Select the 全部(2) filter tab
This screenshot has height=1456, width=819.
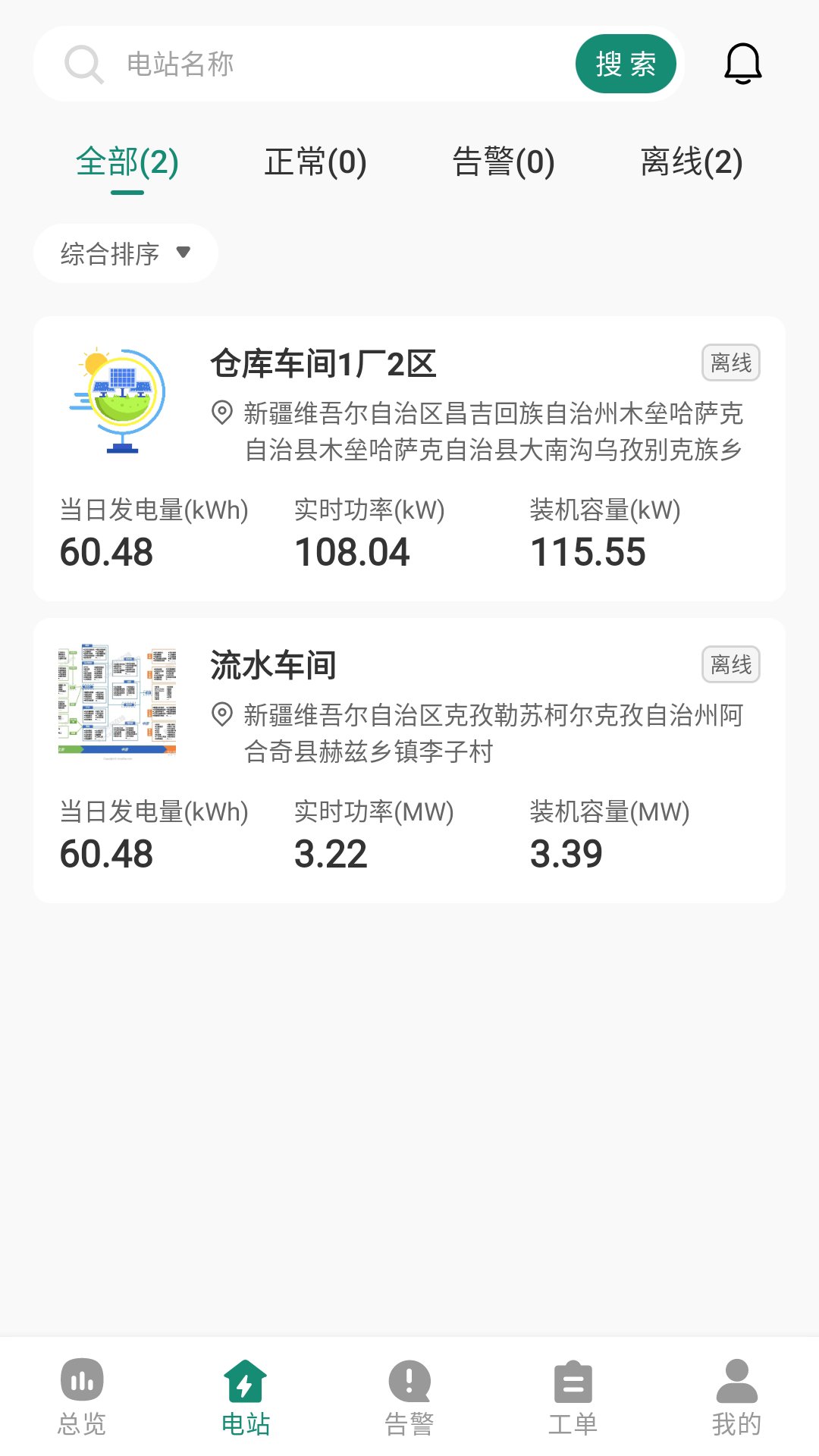pyautogui.click(x=127, y=162)
